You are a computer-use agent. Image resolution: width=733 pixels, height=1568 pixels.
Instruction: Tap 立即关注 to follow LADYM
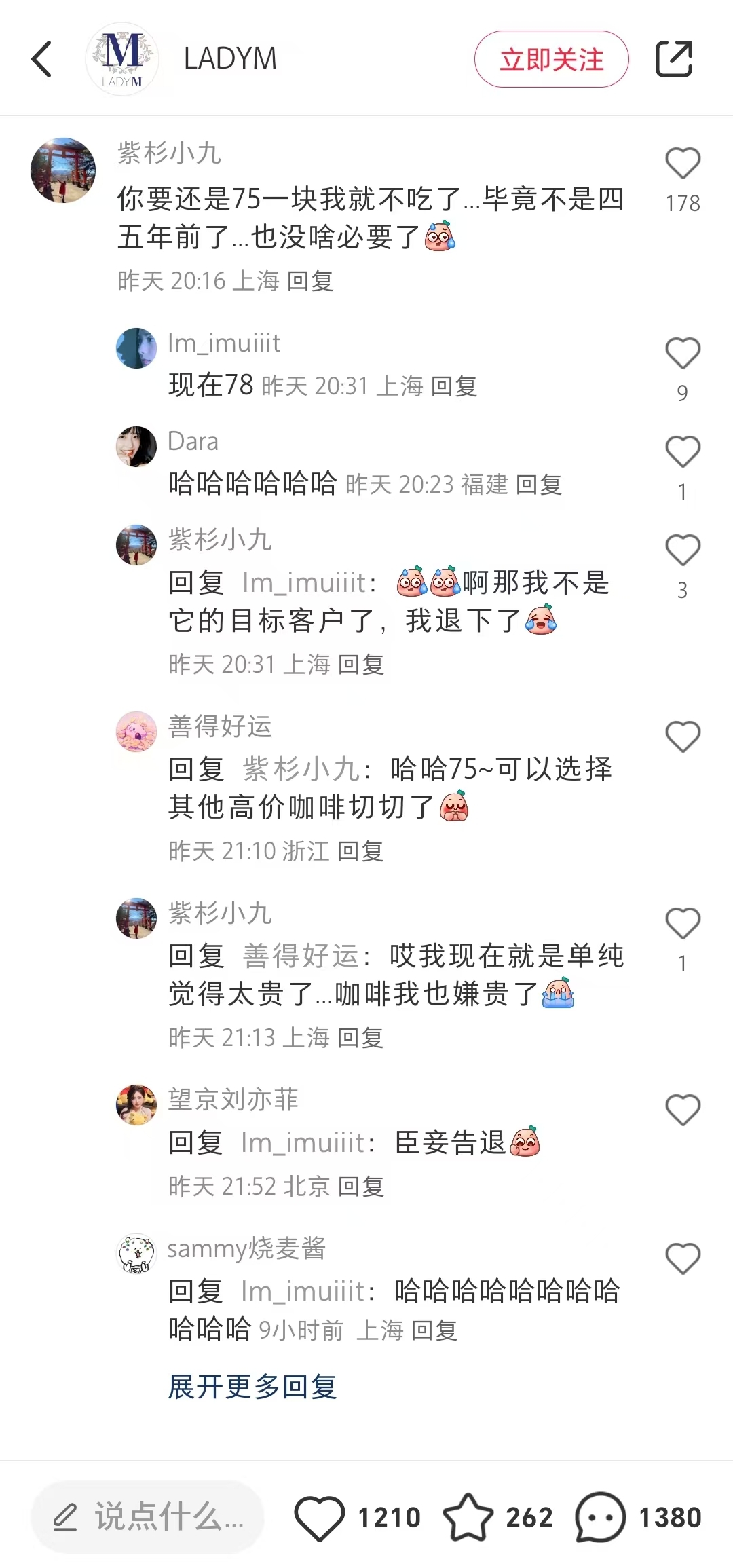[x=551, y=60]
